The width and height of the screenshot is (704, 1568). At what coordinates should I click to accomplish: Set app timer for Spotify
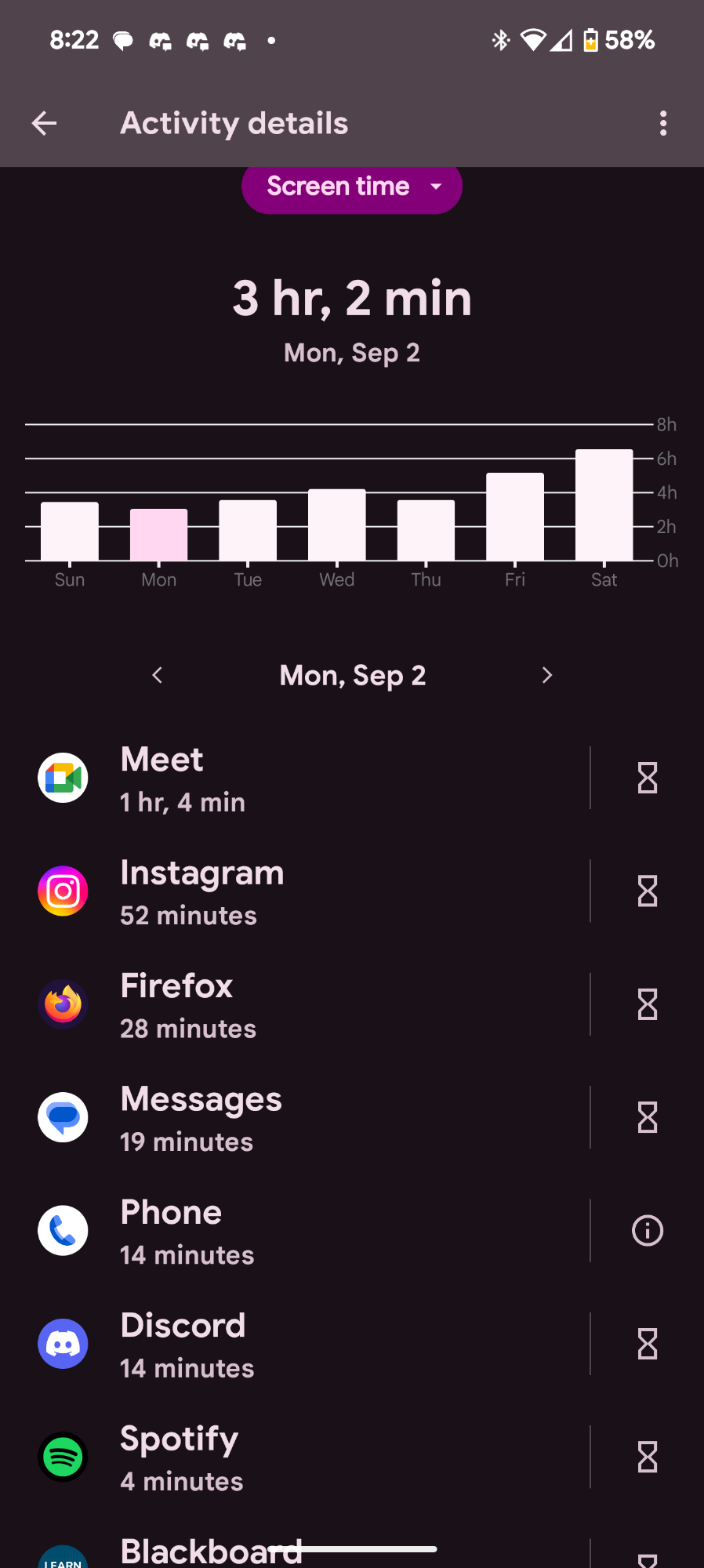[x=647, y=1457]
